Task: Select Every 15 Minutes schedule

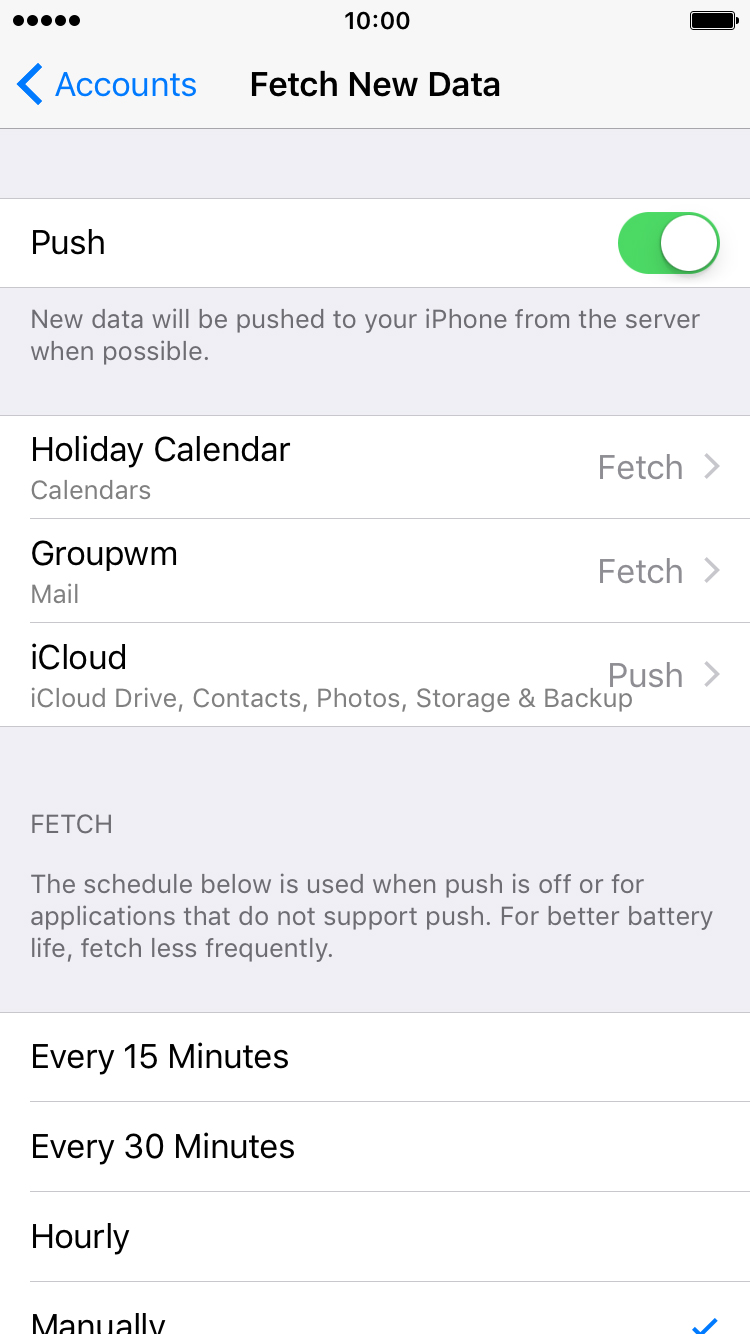Action: coord(375,1057)
